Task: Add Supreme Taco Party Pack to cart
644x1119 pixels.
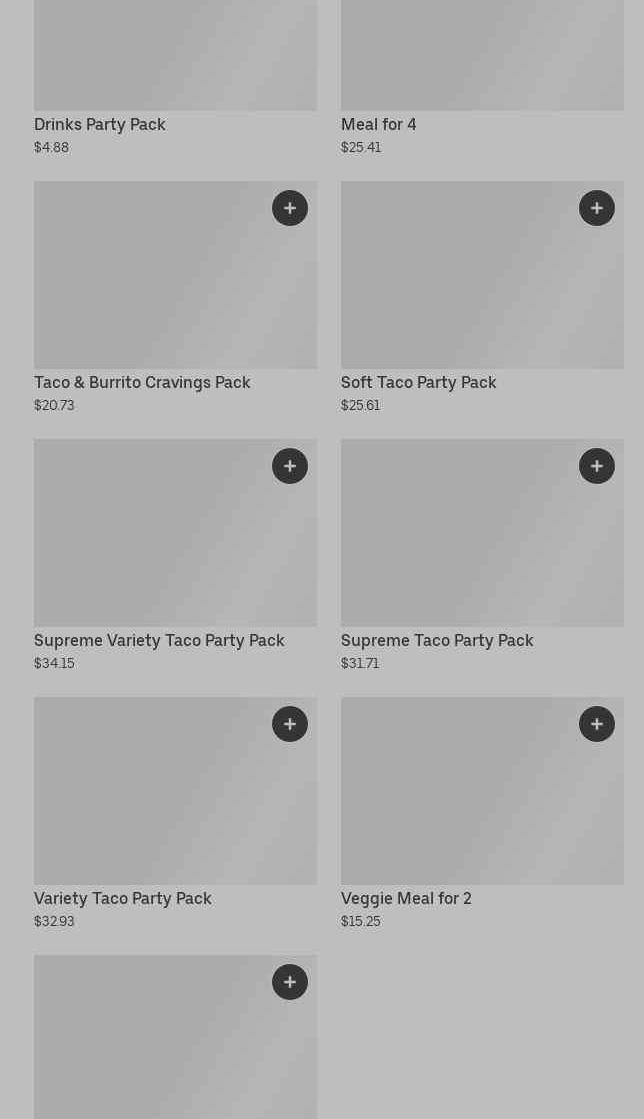Action: click(597, 466)
